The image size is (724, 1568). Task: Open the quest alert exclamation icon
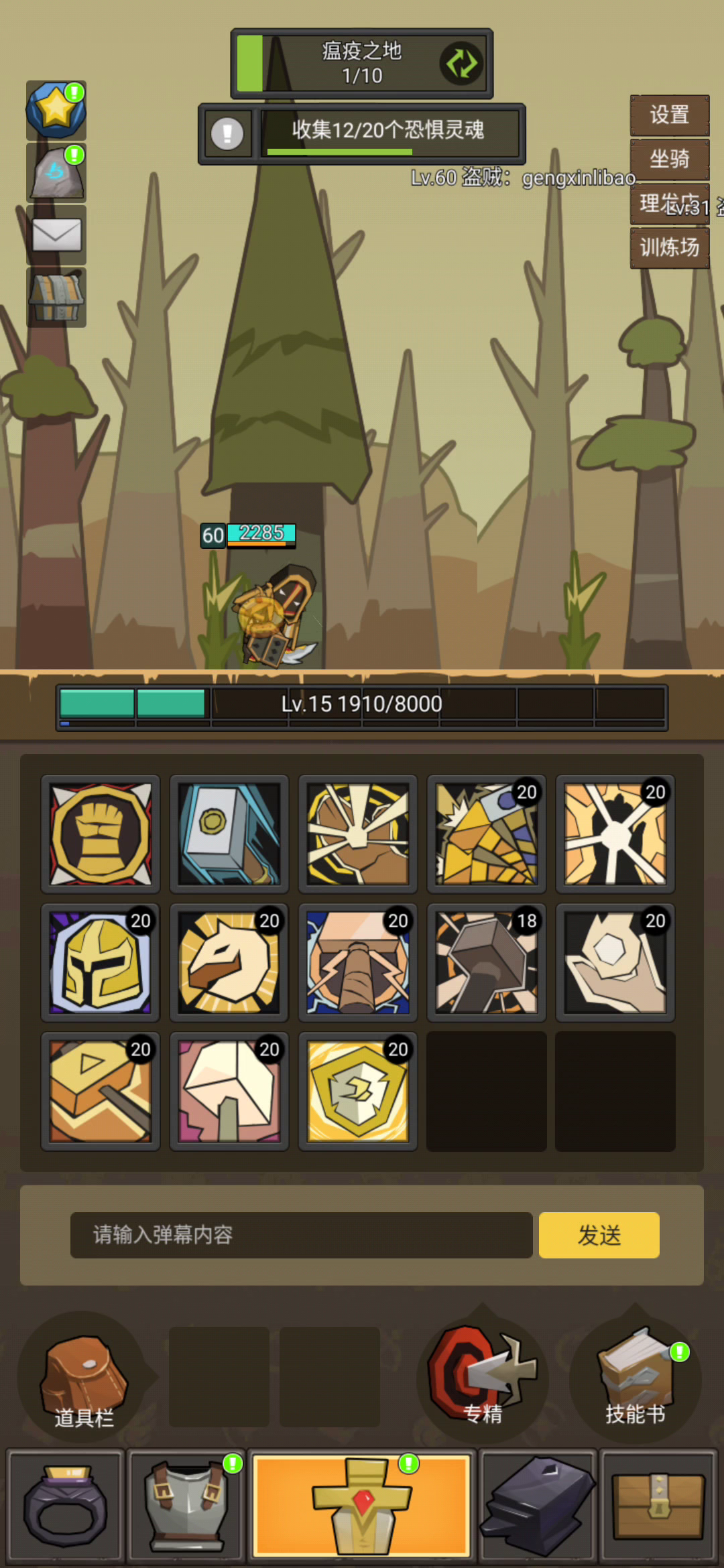click(227, 133)
